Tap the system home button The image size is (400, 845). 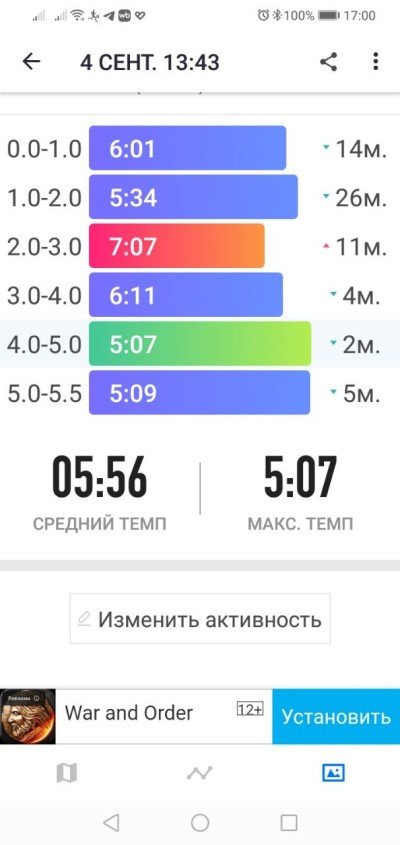pos(200,822)
